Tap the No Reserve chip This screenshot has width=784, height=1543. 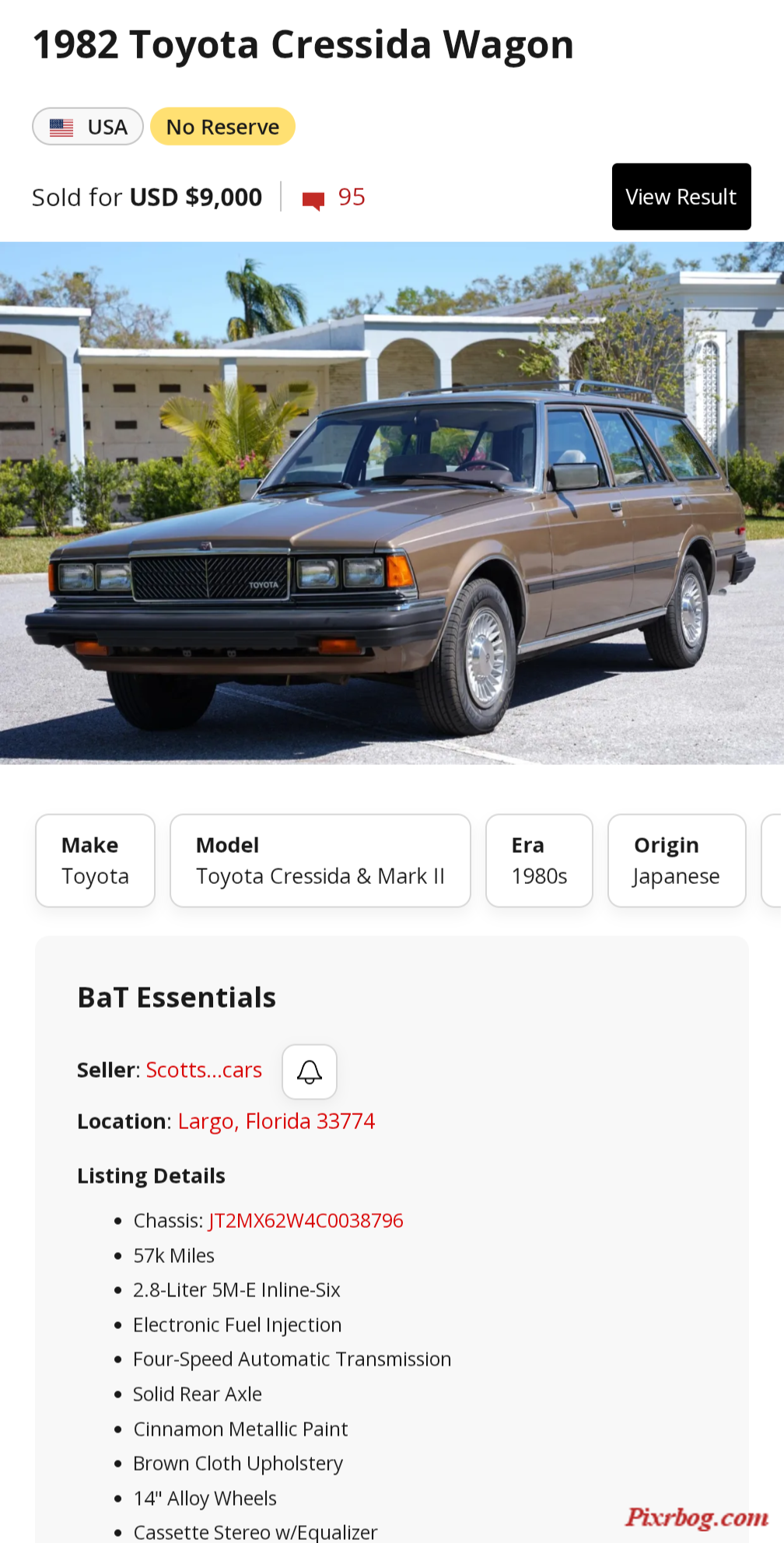coord(222,127)
